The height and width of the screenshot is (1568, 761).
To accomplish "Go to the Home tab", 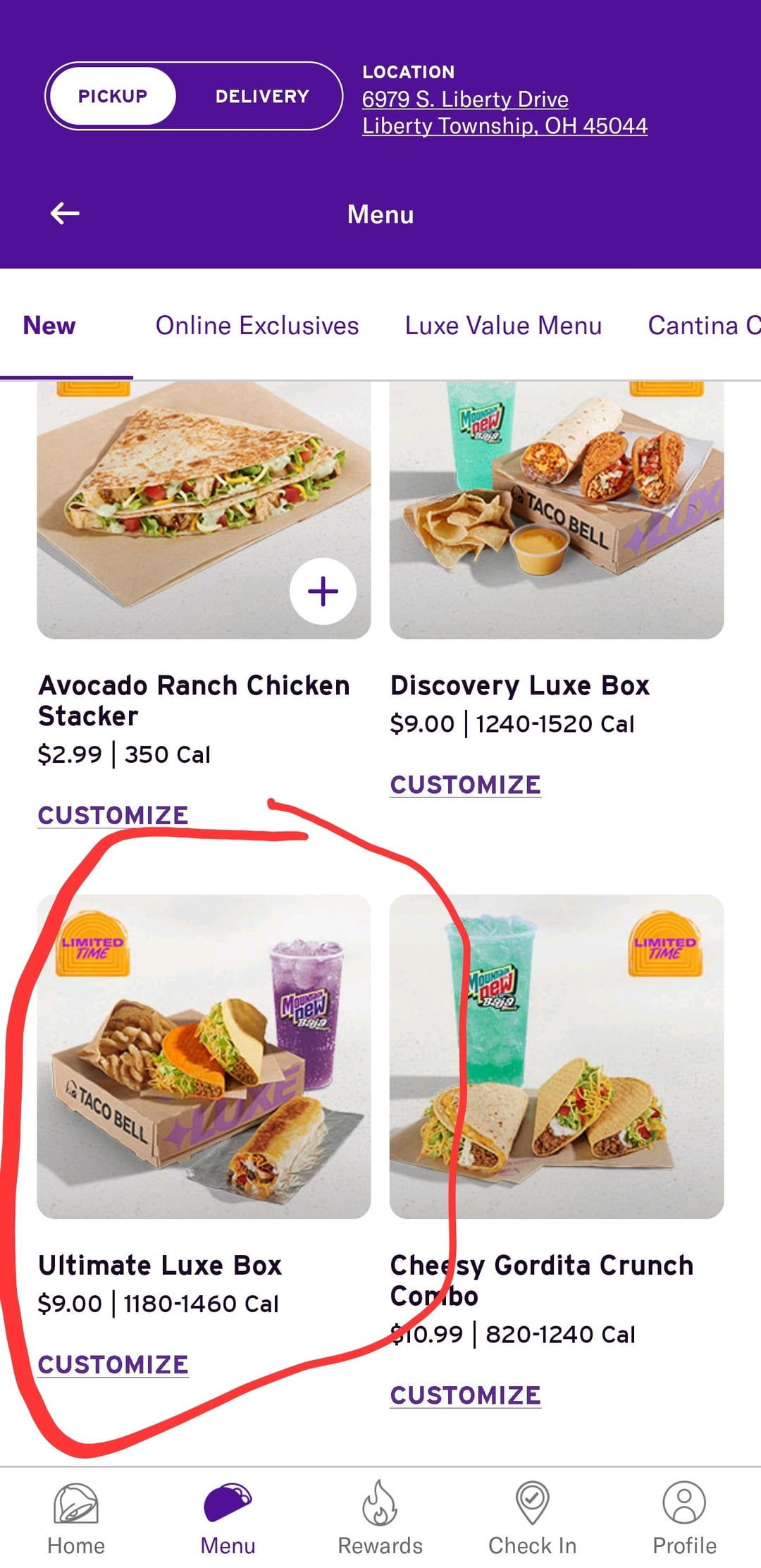I will (x=76, y=1518).
